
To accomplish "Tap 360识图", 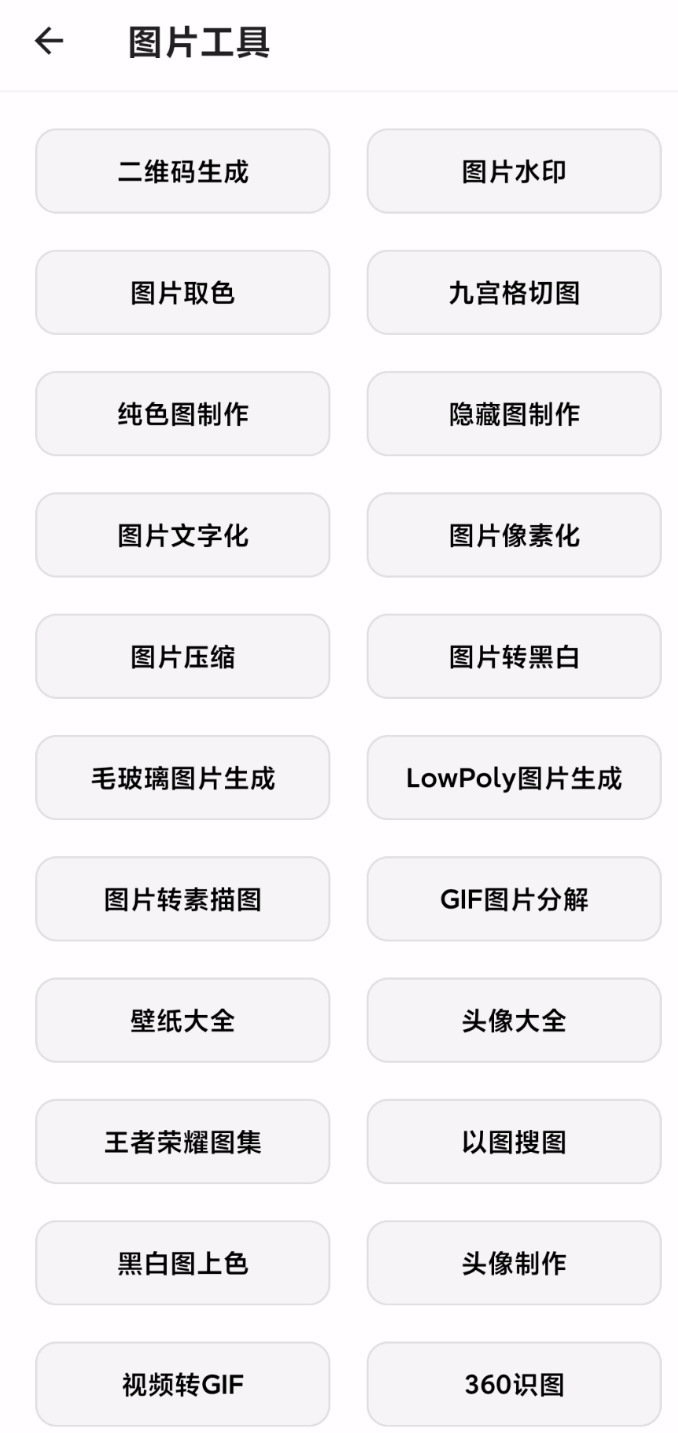I will click(x=514, y=1384).
